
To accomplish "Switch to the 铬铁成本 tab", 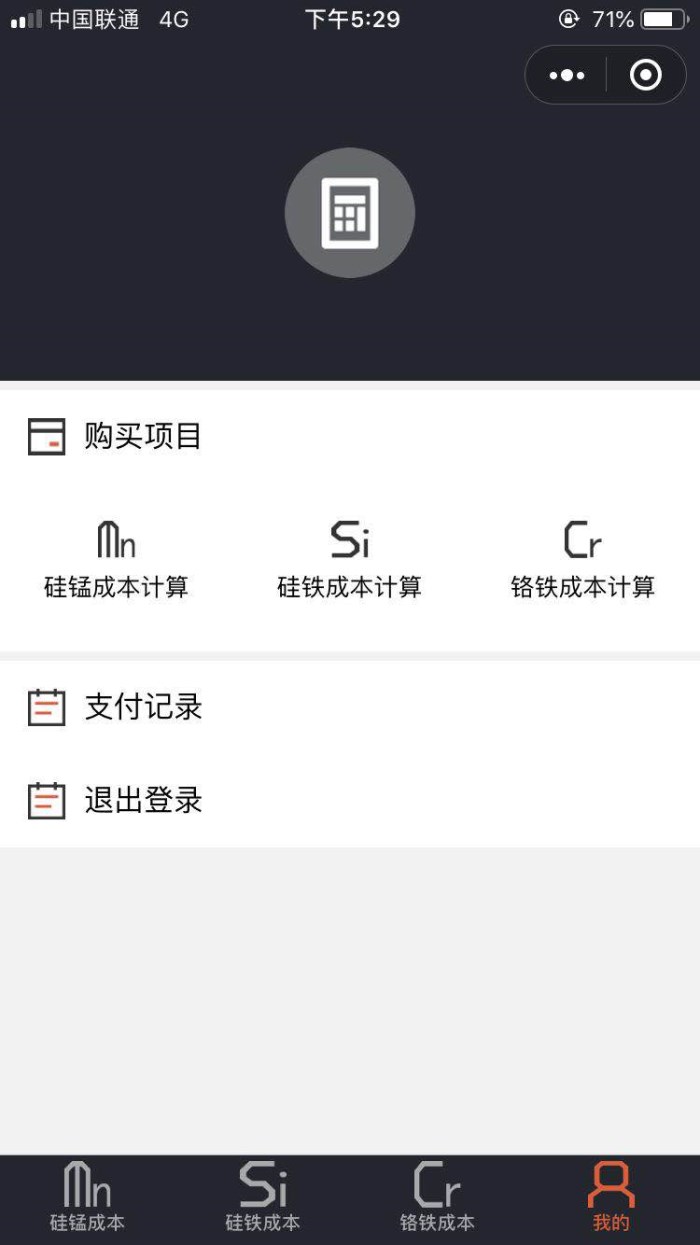I will click(437, 1198).
